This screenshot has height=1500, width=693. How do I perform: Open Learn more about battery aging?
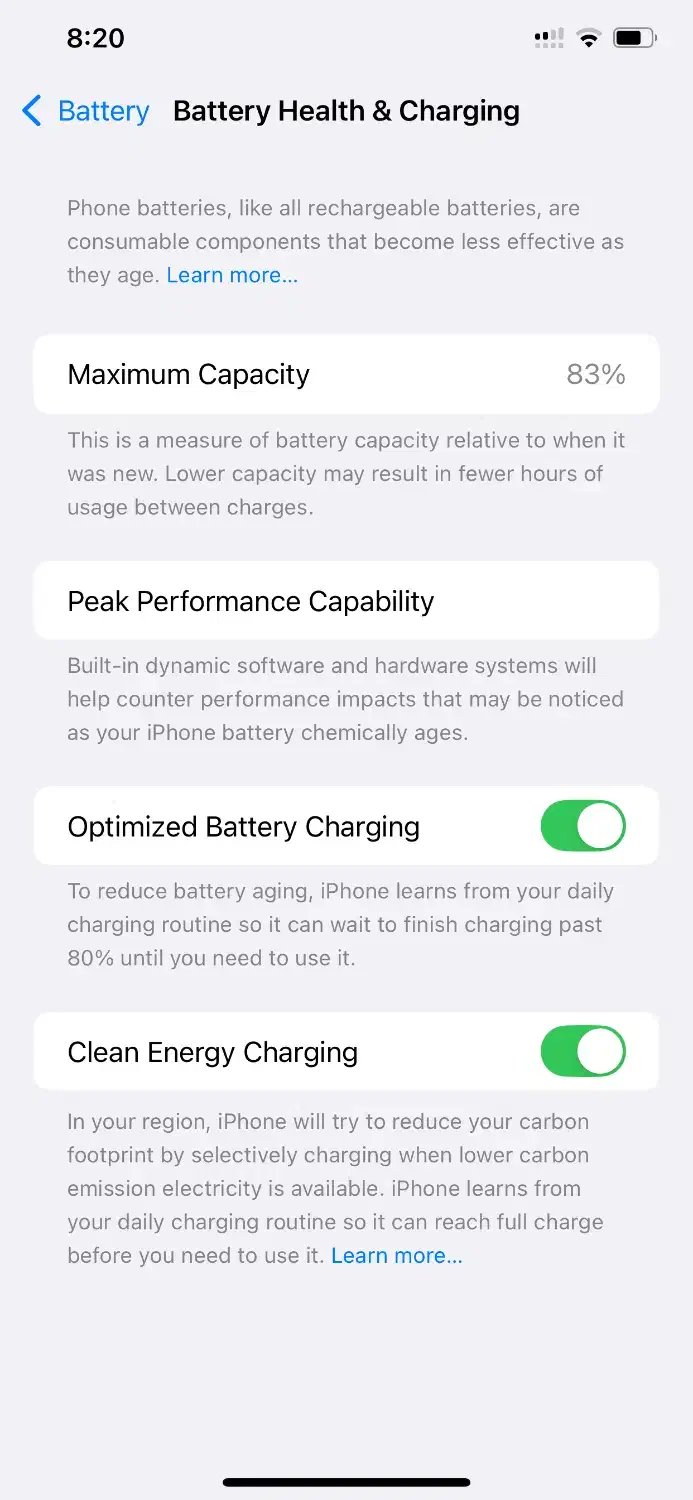tap(232, 275)
